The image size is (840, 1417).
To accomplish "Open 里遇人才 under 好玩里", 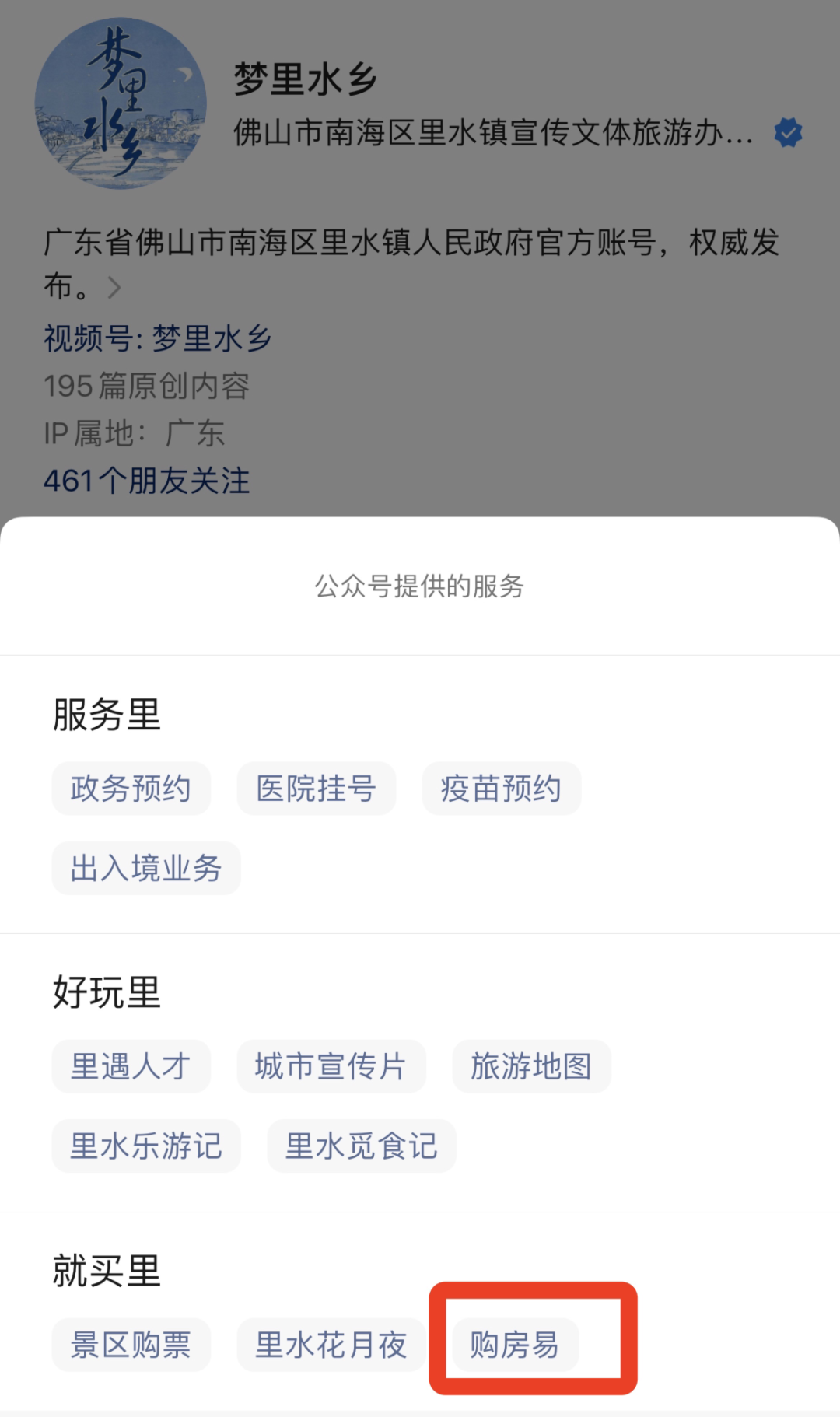I will pyautogui.click(x=131, y=1066).
